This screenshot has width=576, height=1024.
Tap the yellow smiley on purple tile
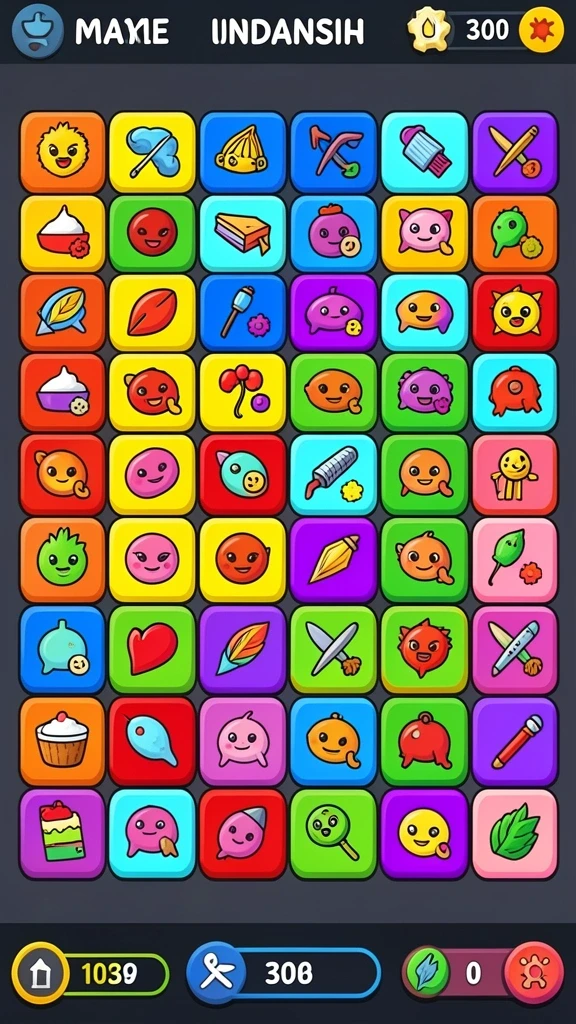(424, 833)
